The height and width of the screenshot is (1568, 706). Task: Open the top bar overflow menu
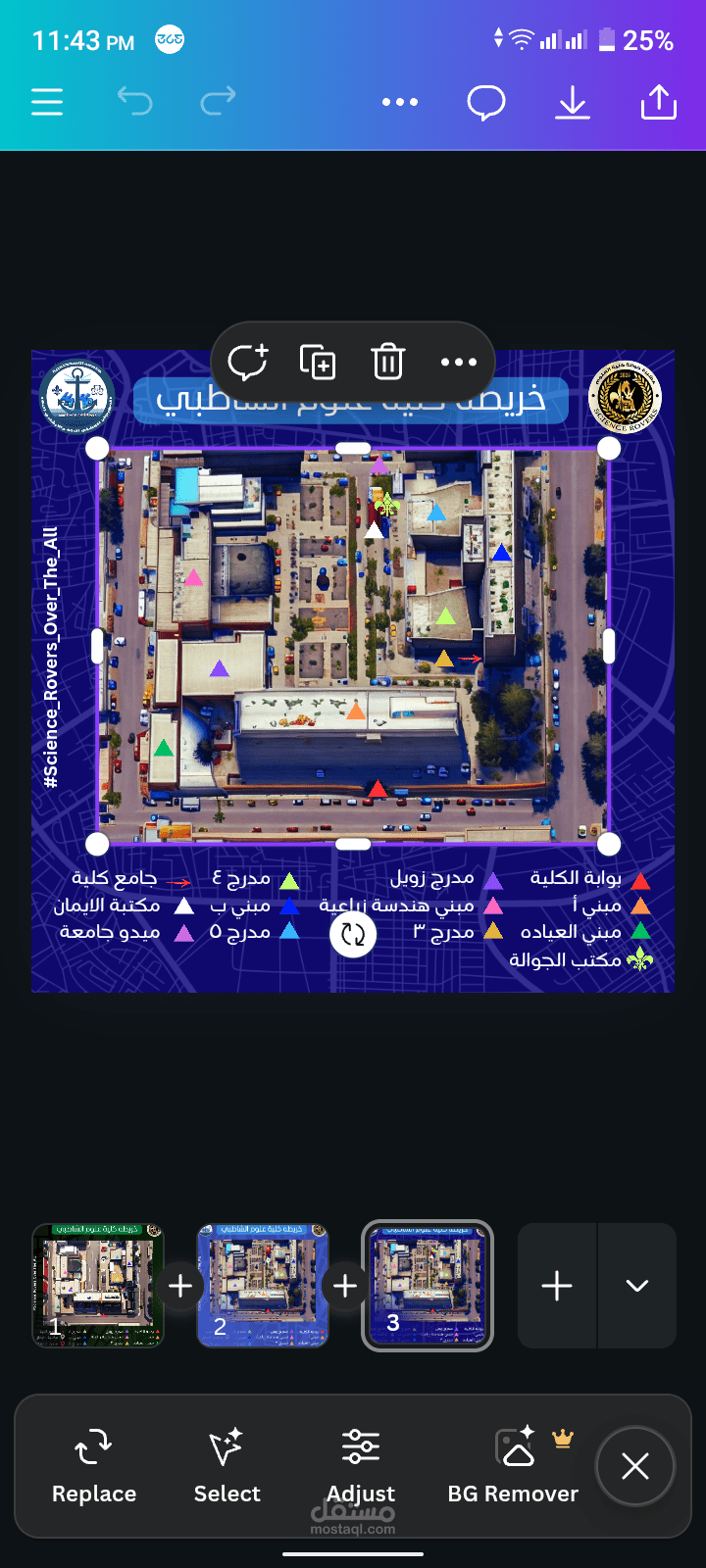coord(400,102)
